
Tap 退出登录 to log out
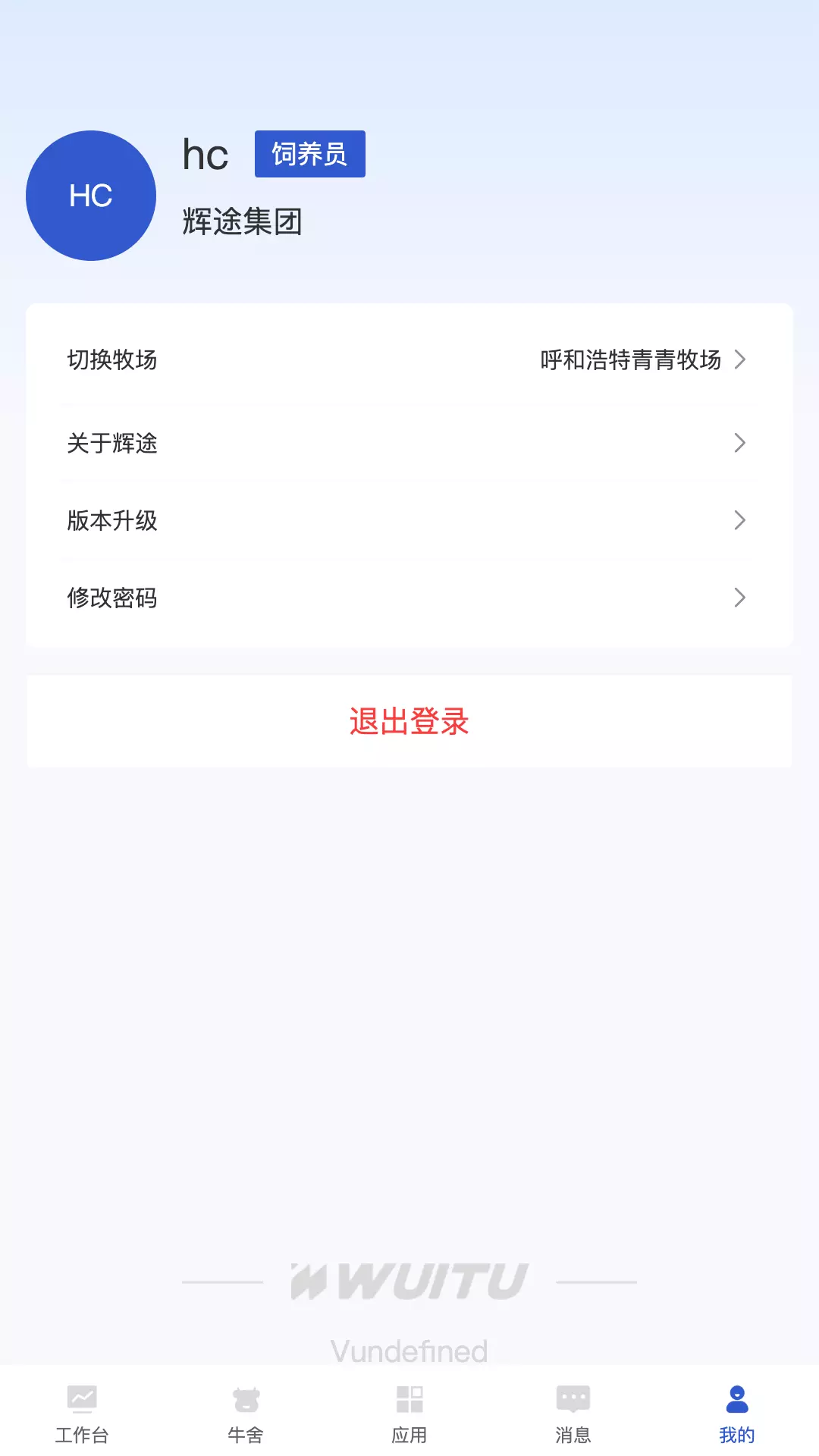[409, 721]
